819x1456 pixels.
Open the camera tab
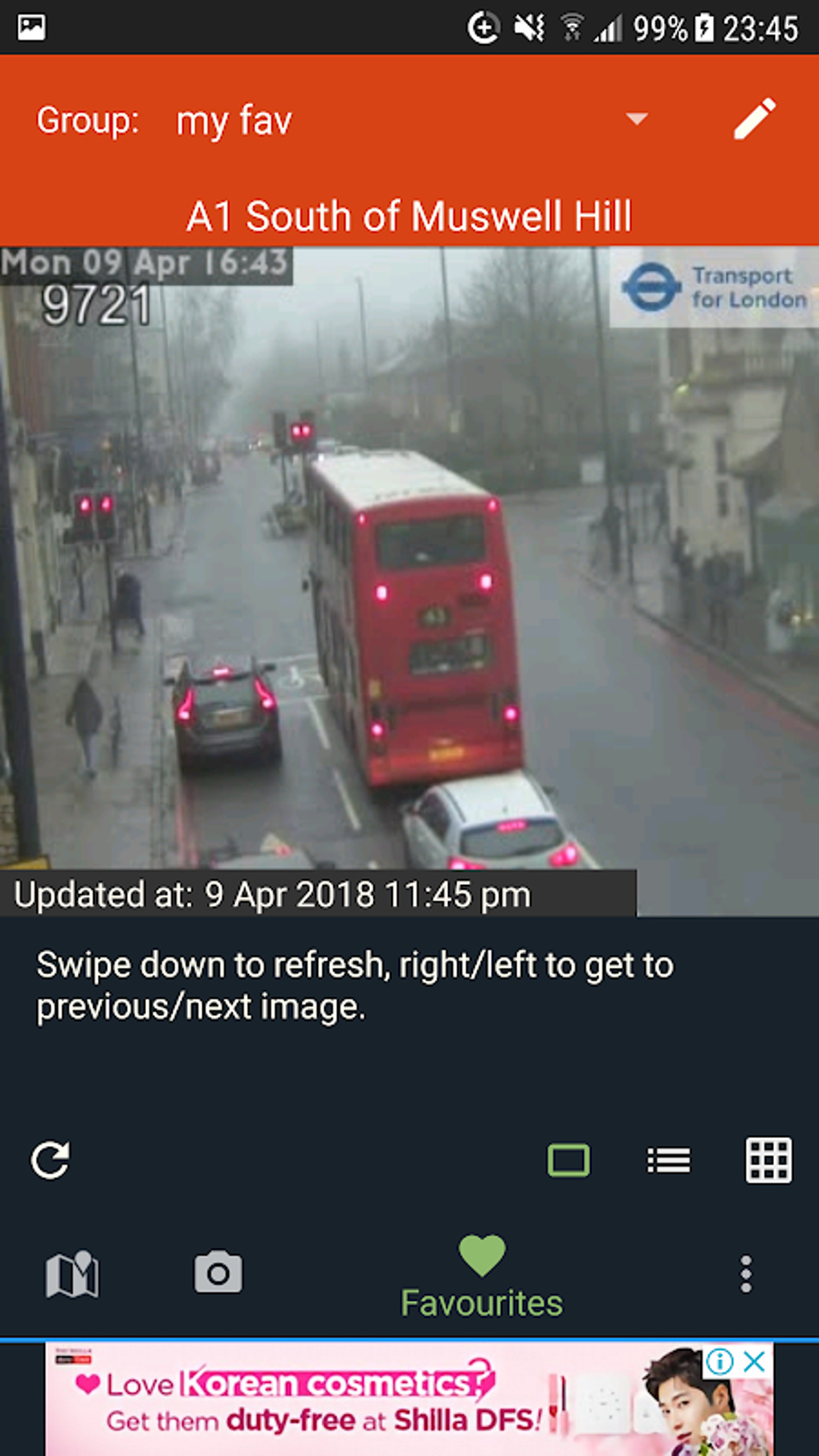point(218,1272)
